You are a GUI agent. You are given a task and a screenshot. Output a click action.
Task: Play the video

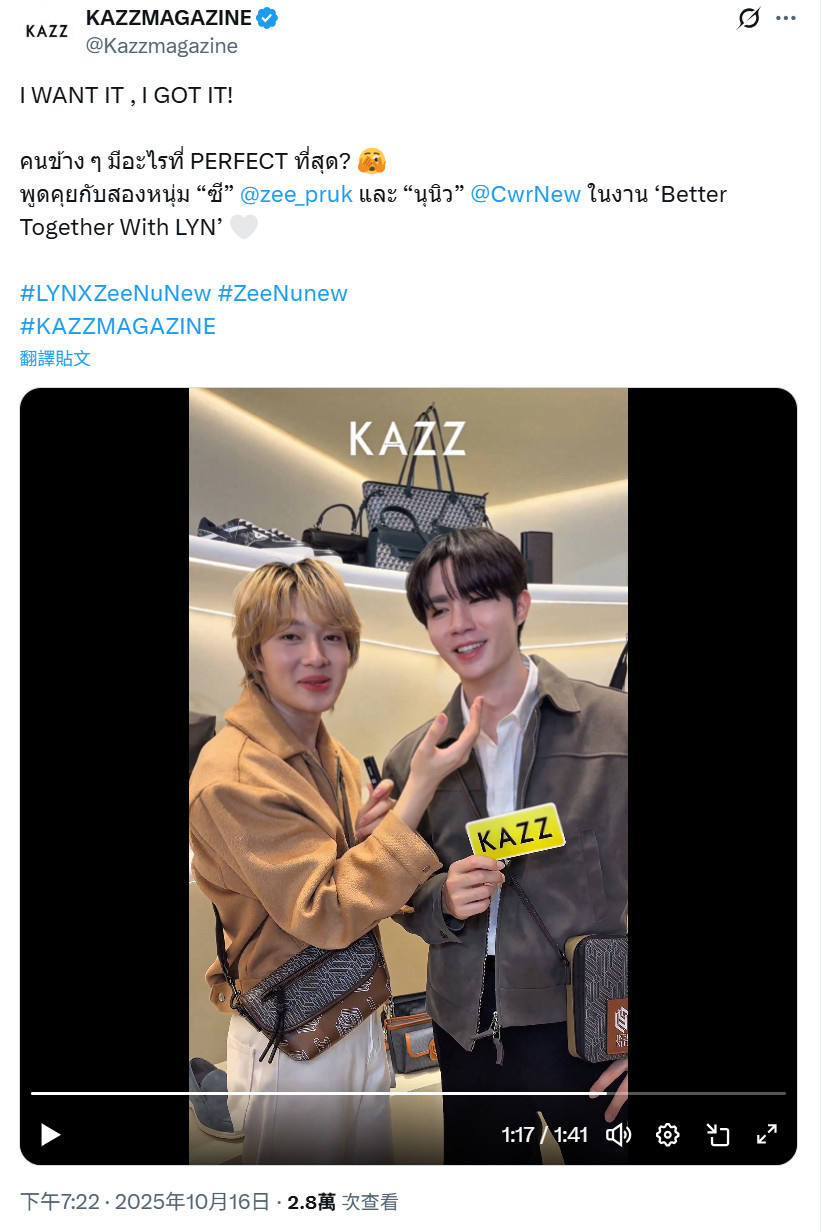[50, 1134]
